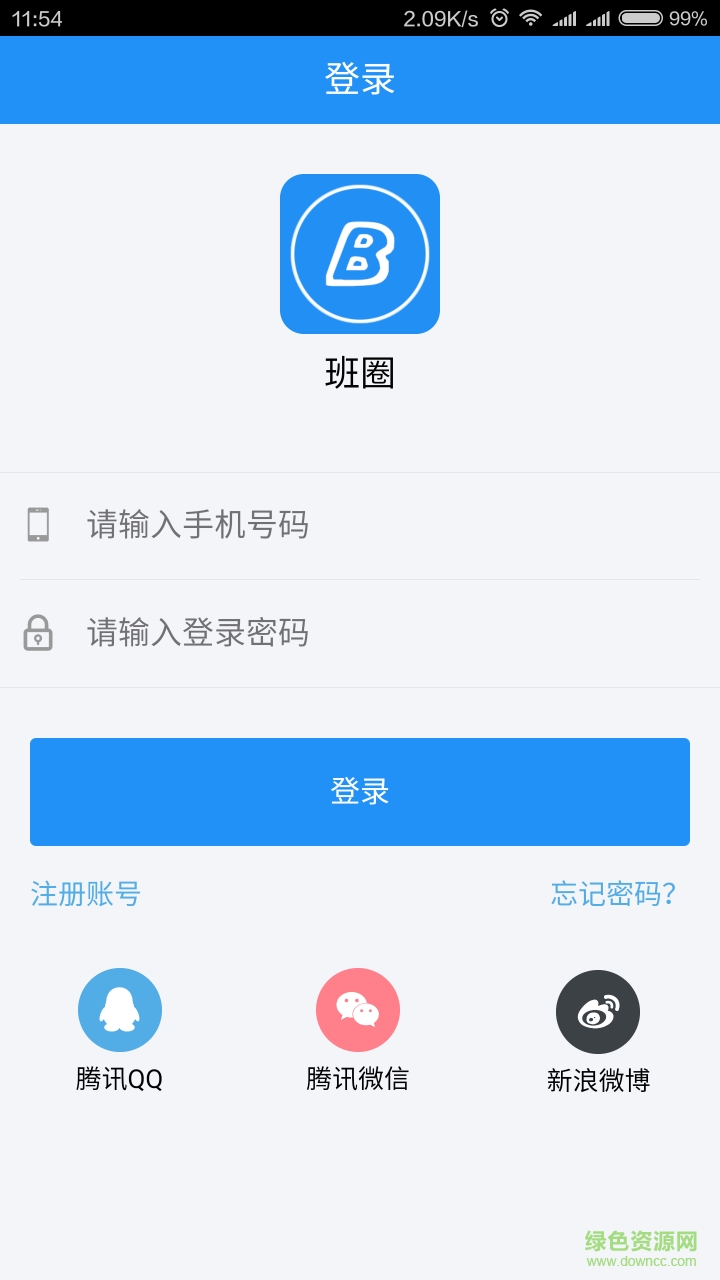Click the 绿色资源网 watermark text
This screenshot has height=1280, width=720.
638,1239
